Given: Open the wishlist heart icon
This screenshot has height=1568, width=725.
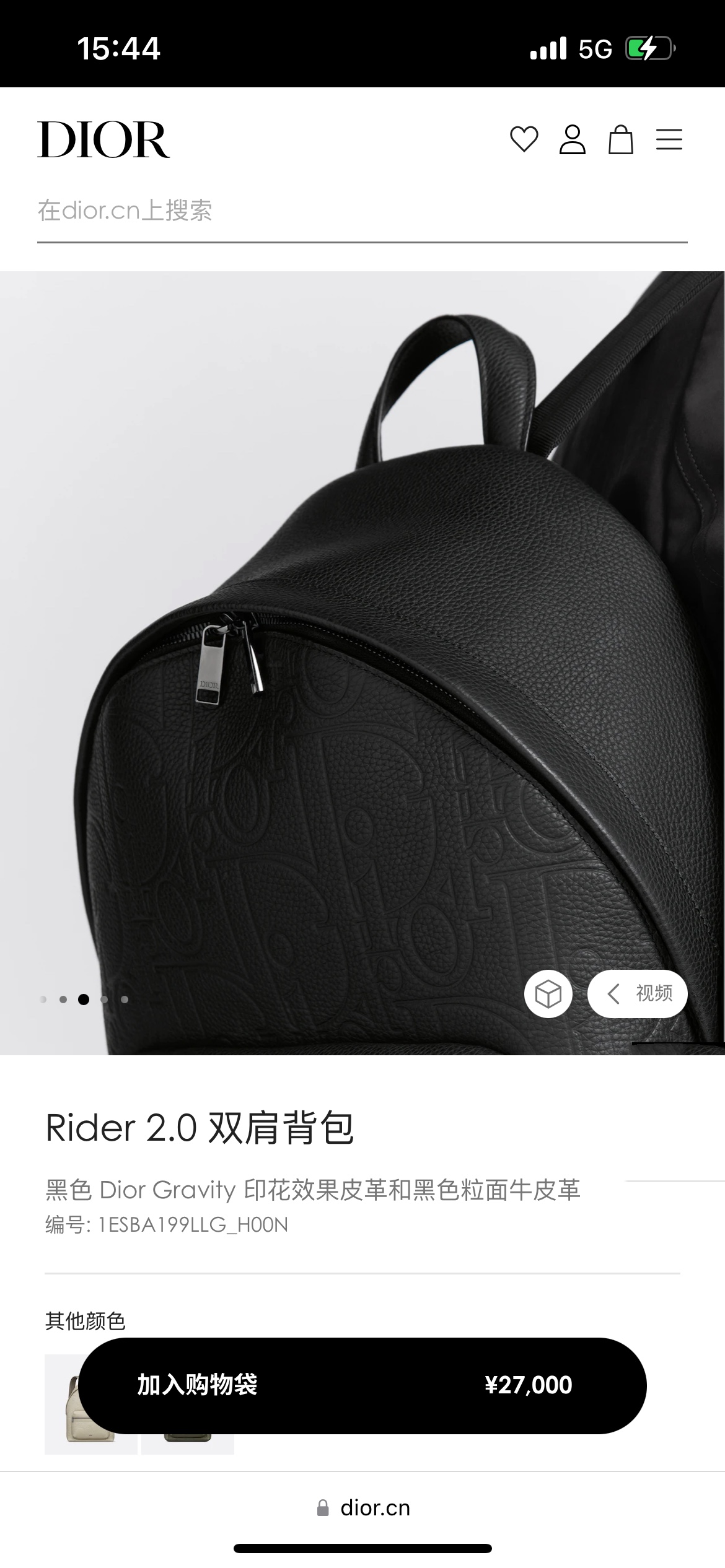Looking at the screenshot, I should point(524,139).
